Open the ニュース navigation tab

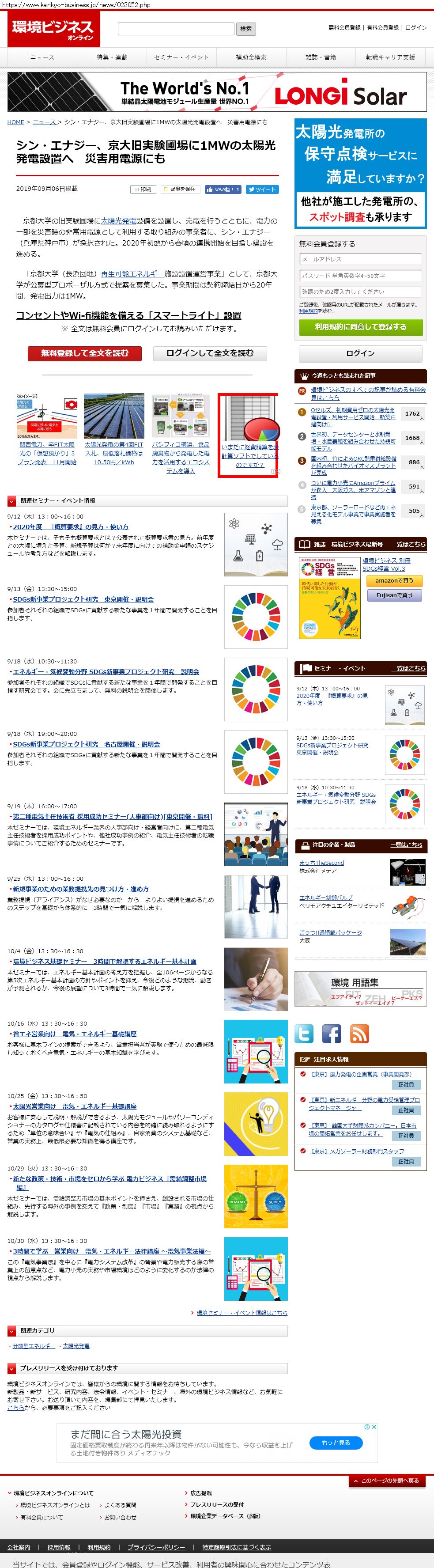(x=42, y=57)
